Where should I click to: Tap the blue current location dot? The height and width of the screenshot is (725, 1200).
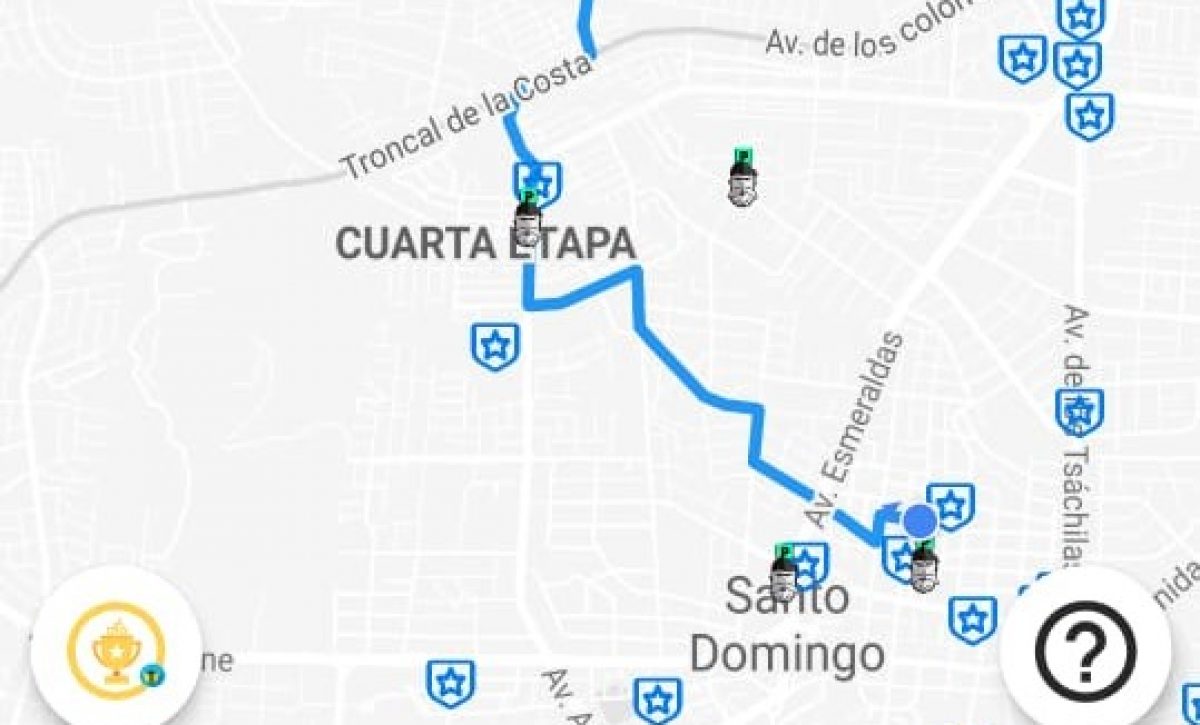point(920,520)
